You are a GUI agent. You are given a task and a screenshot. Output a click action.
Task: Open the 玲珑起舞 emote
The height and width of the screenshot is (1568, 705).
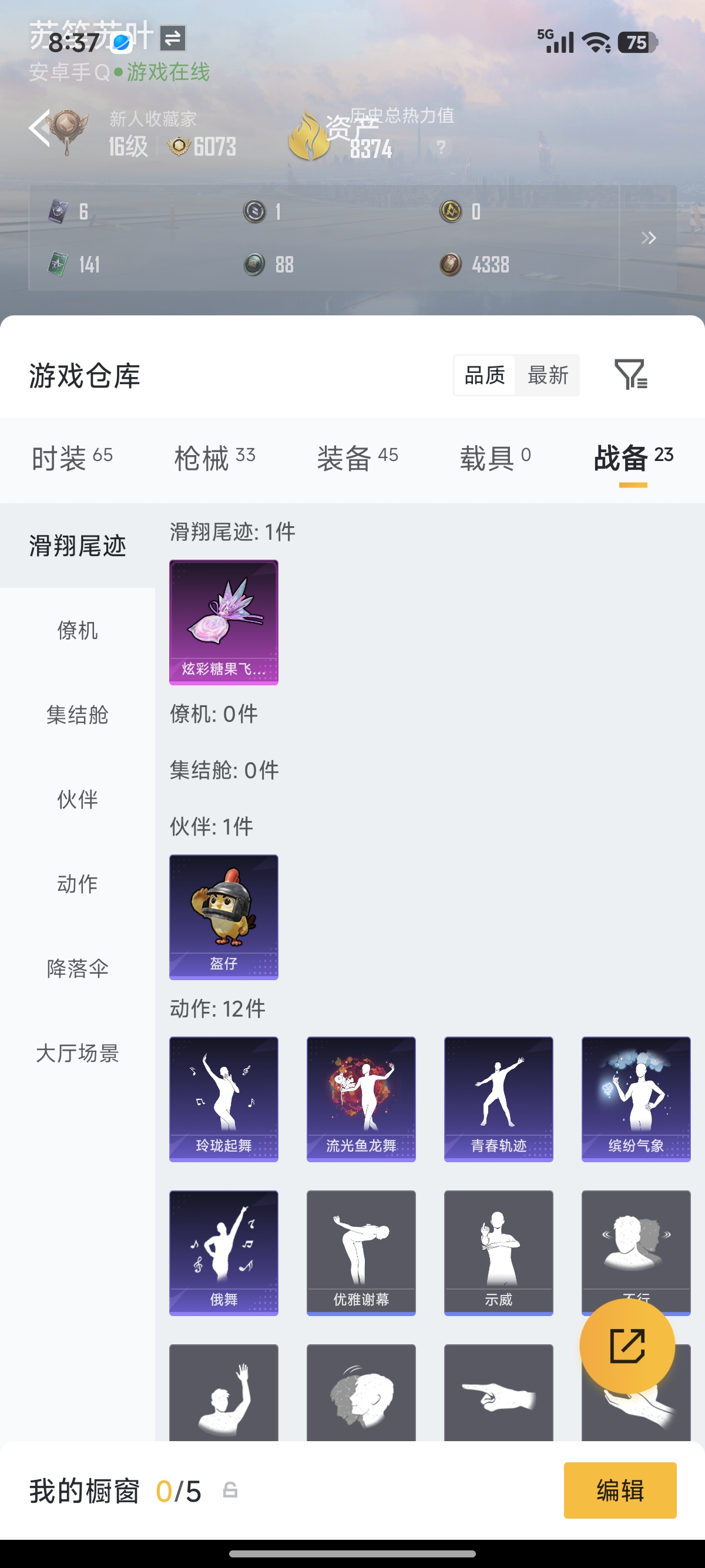click(x=223, y=1099)
